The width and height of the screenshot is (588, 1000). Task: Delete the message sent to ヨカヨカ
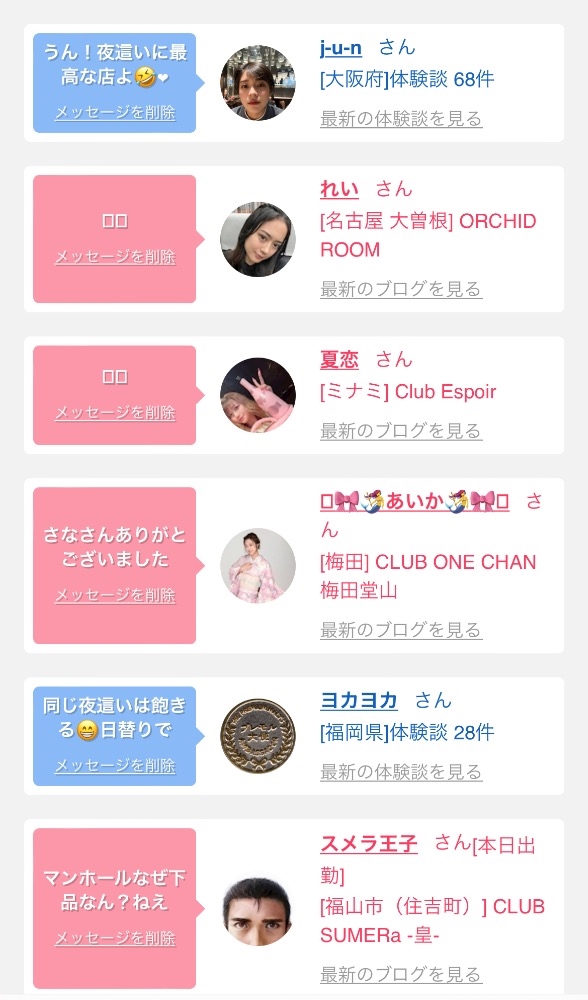tap(115, 766)
